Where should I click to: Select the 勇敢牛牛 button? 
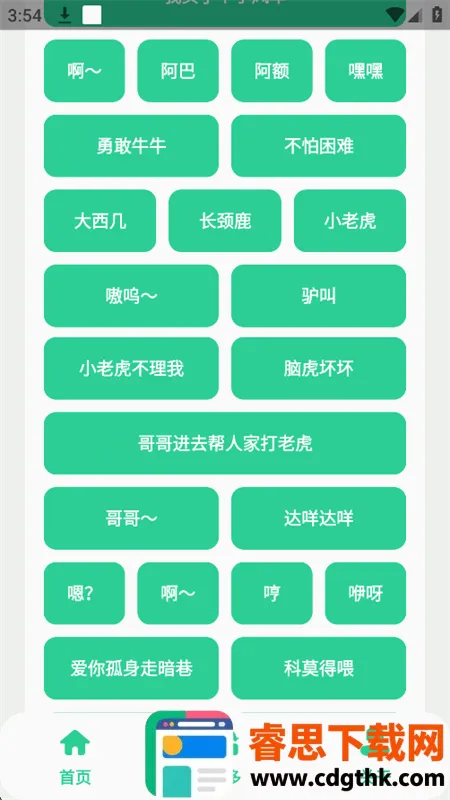pyautogui.click(x=131, y=146)
